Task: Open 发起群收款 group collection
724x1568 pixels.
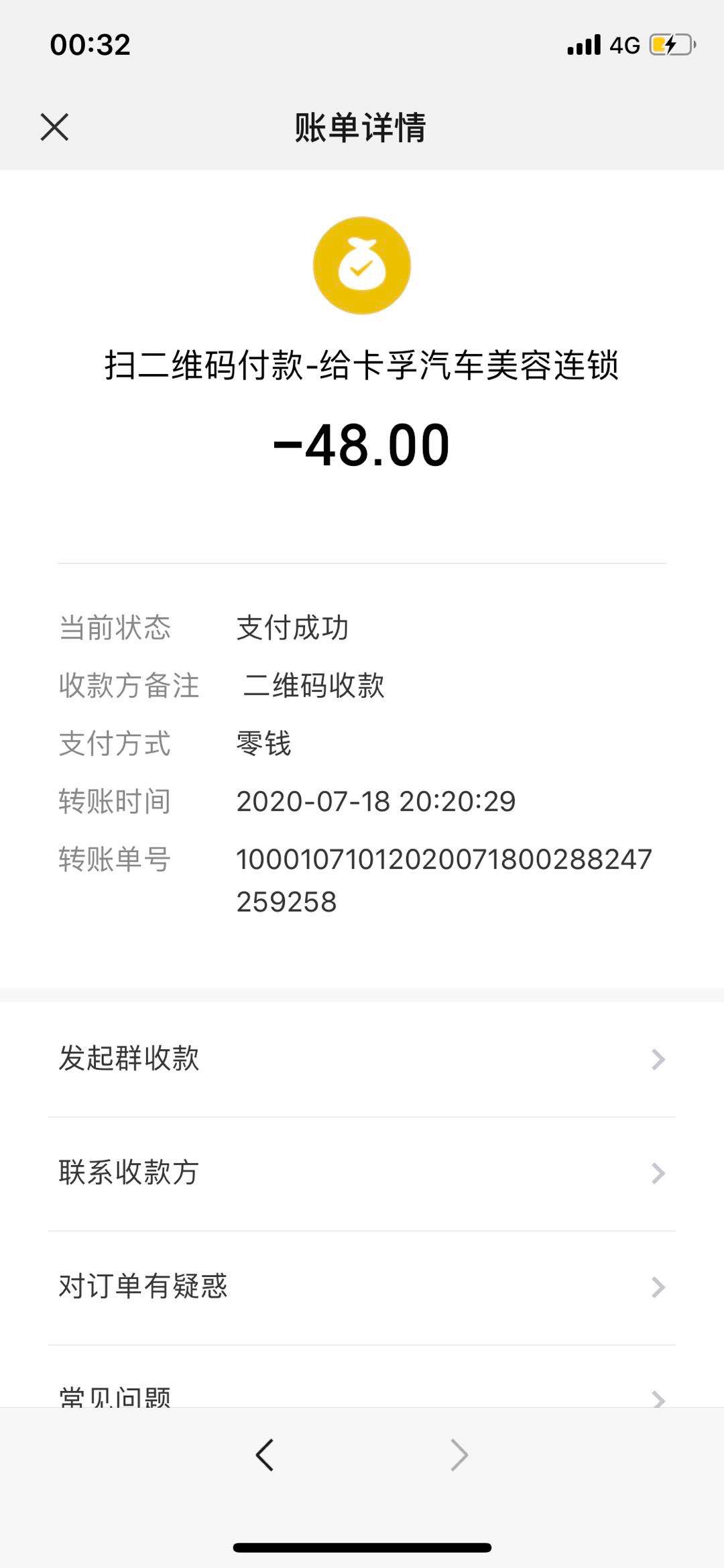Action: (x=362, y=1059)
